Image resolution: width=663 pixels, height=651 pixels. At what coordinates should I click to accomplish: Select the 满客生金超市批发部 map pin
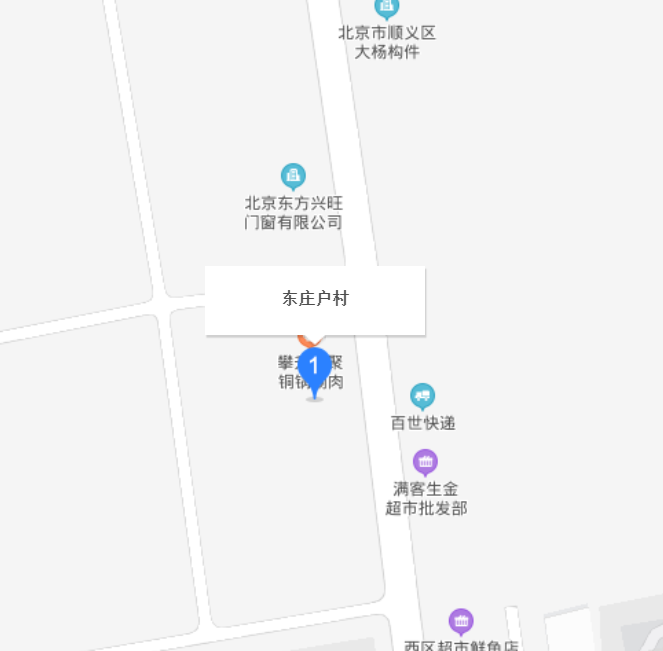coord(426,462)
